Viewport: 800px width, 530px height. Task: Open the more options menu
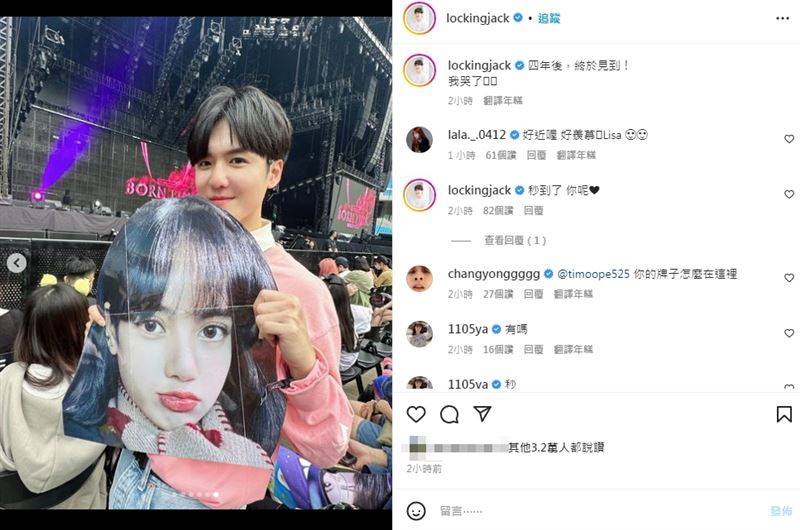[781, 18]
